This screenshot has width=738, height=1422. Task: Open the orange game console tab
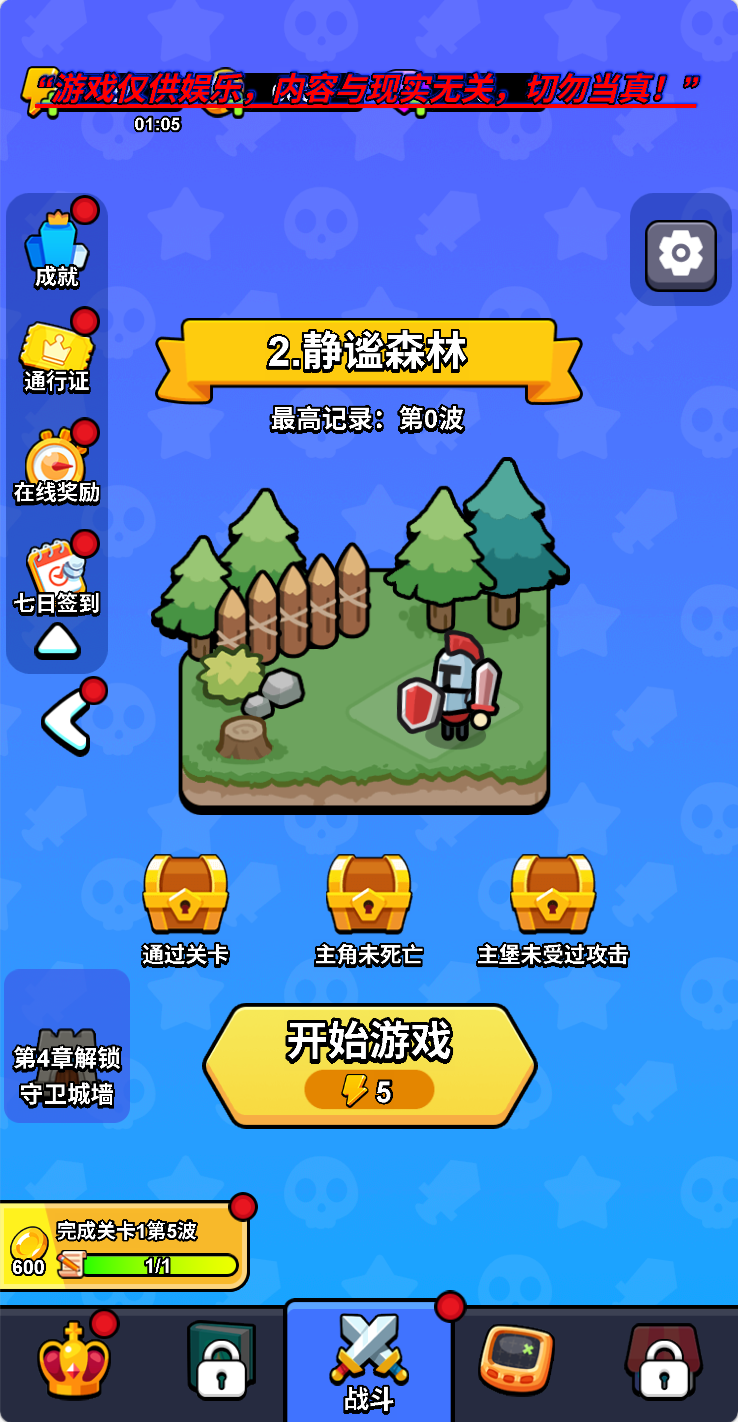516,1362
